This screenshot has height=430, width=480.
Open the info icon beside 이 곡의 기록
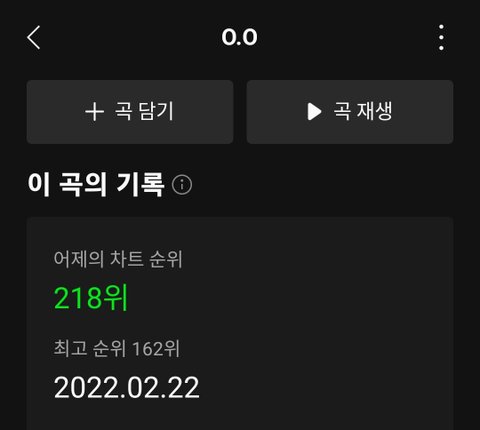tap(182, 185)
